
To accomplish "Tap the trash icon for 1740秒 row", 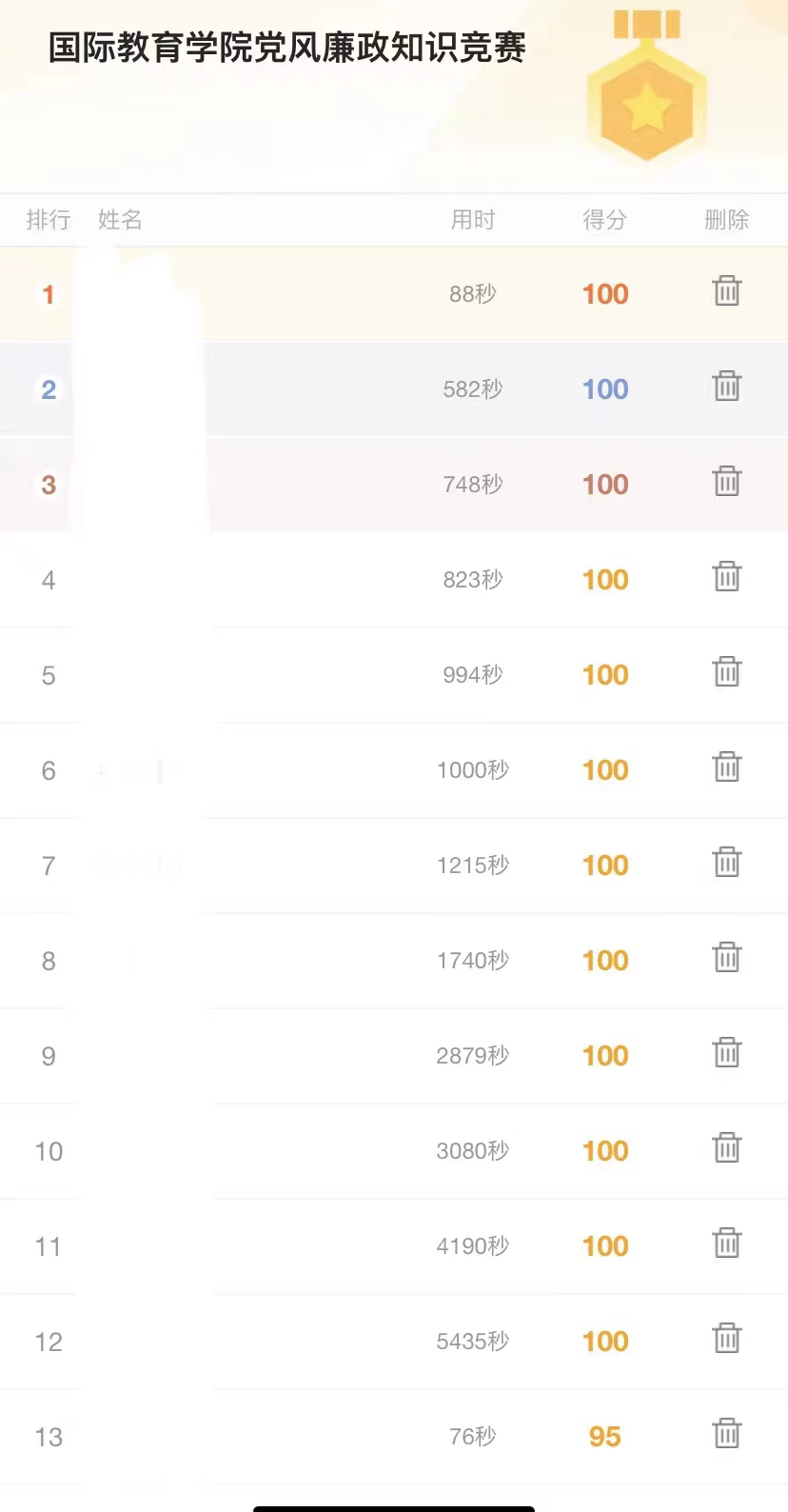I will 727,957.
